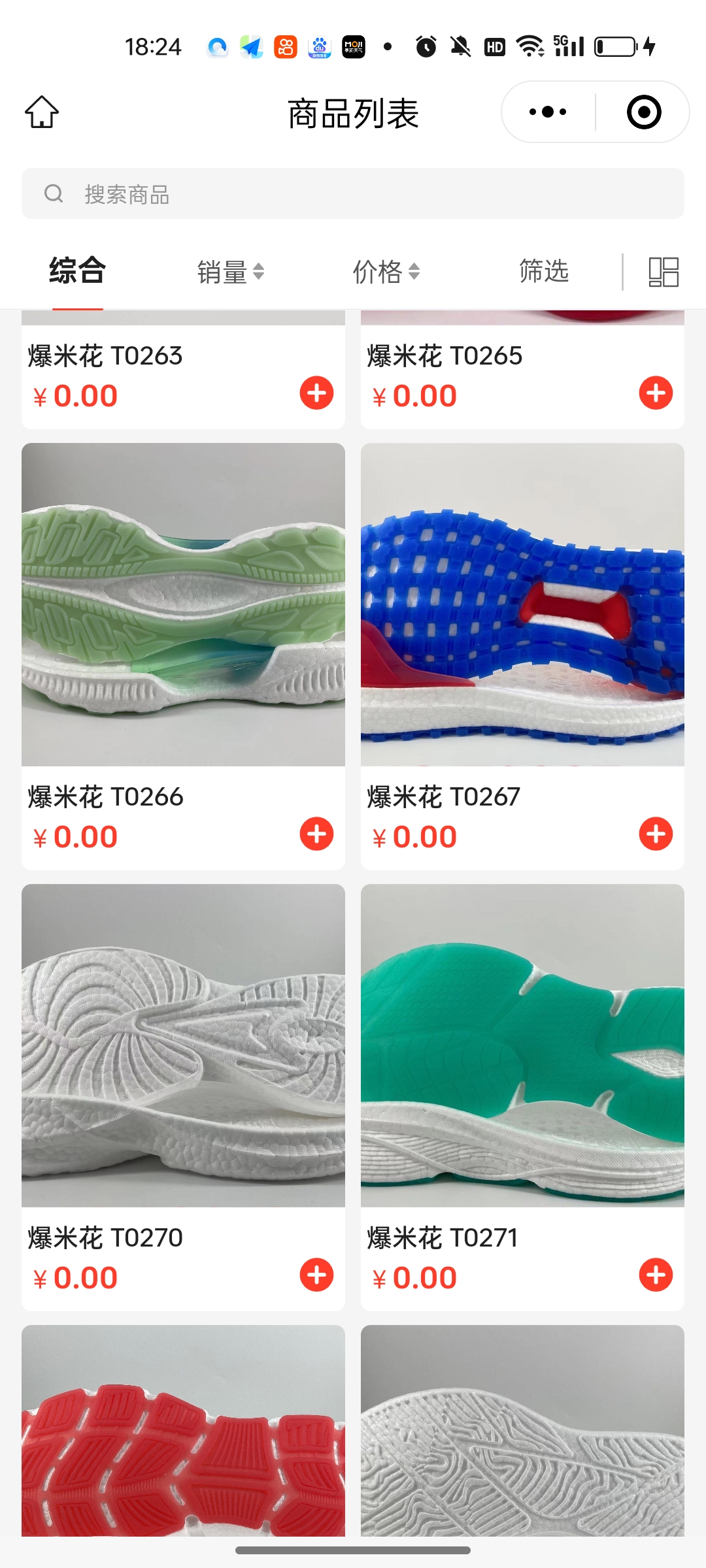Image resolution: width=706 pixels, height=1568 pixels.
Task: Toggle the product list layout view
Action: point(663,272)
